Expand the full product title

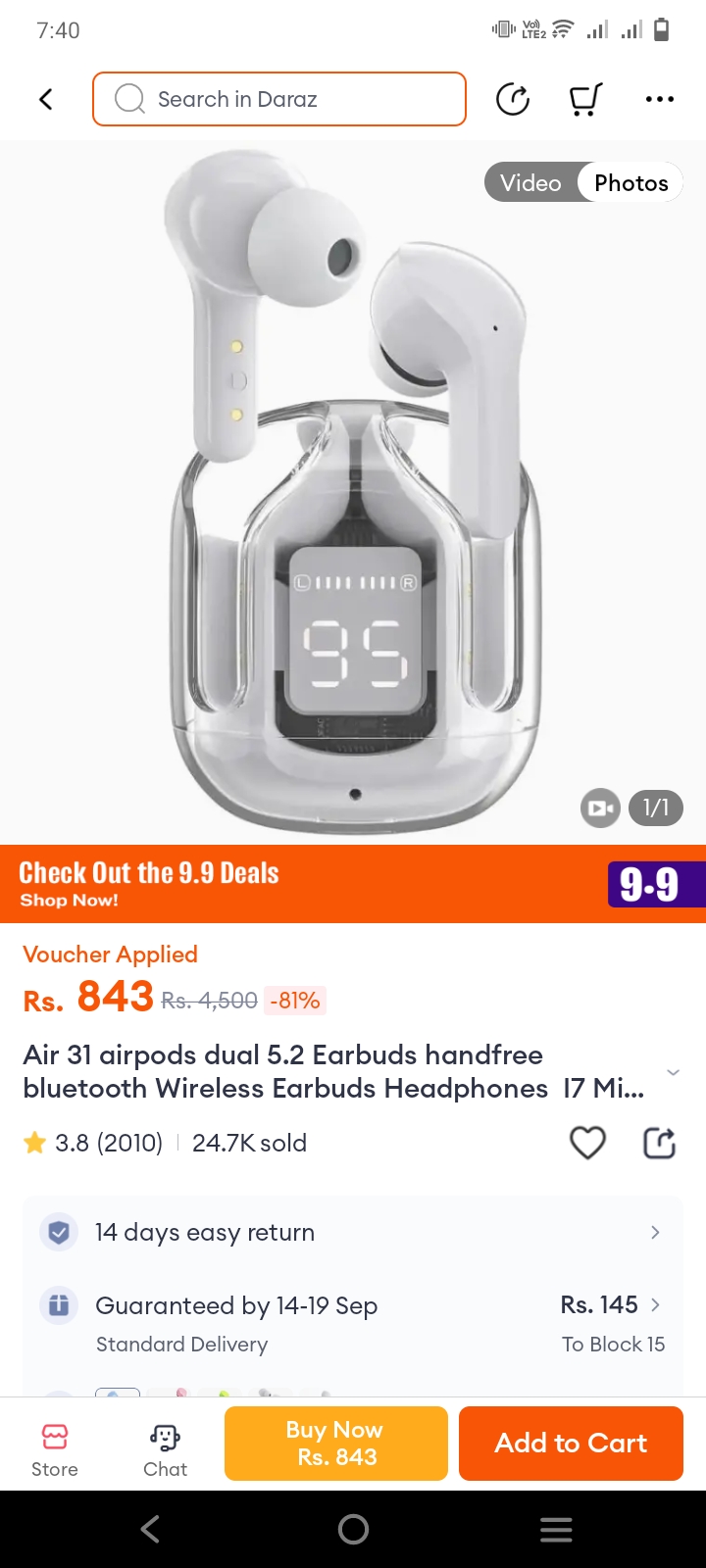coord(673,1072)
